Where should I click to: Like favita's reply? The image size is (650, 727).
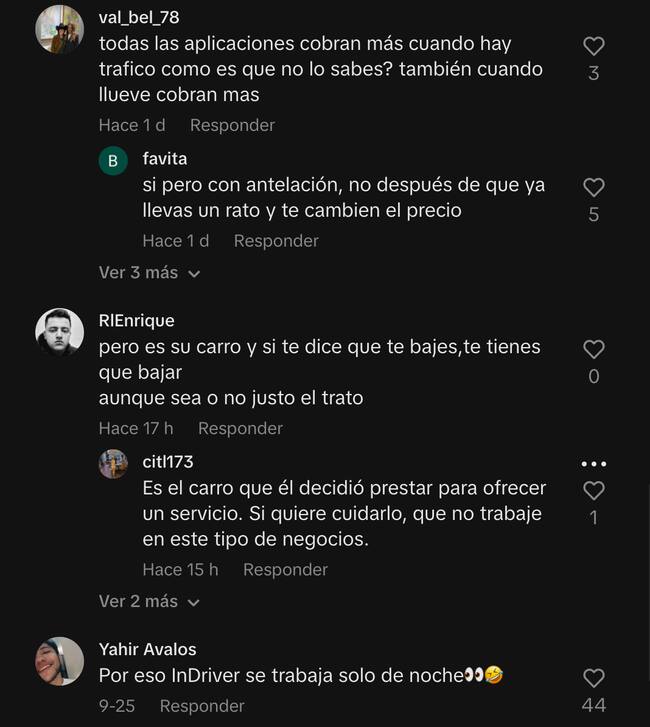[x=593, y=187]
